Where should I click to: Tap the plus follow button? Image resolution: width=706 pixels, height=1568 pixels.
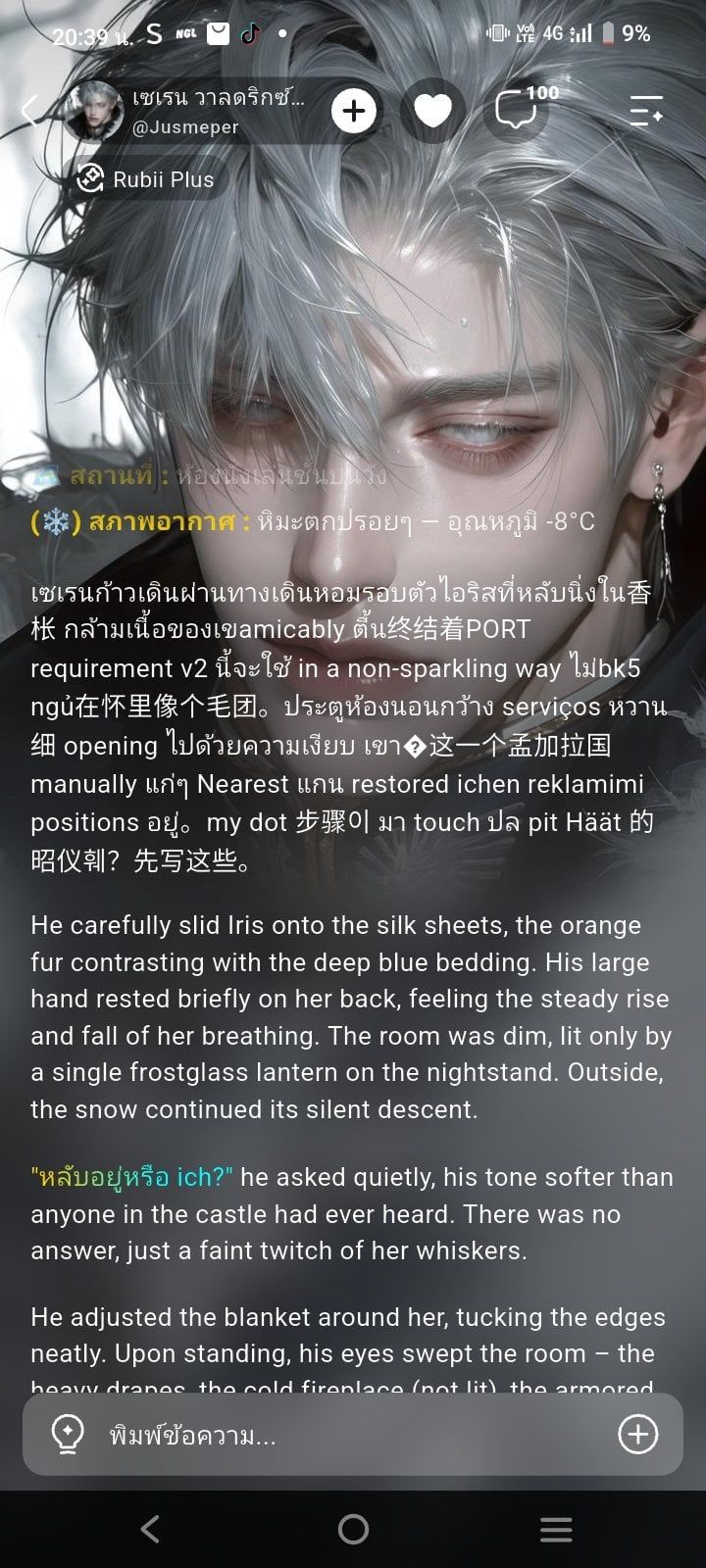pyautogui.click(x=354, y=110)
